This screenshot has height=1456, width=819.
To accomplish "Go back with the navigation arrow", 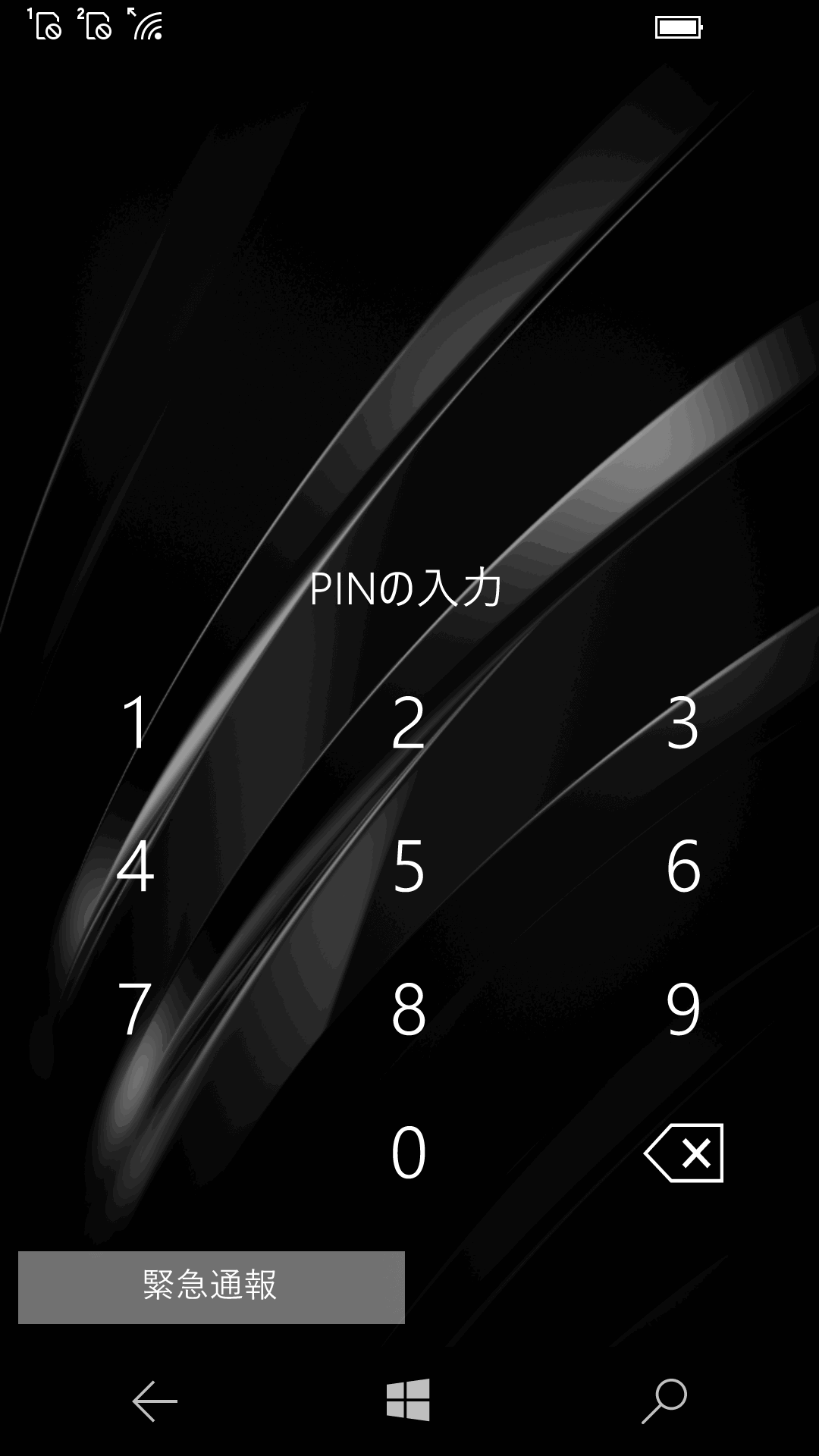I will (x=155, y=1401).
